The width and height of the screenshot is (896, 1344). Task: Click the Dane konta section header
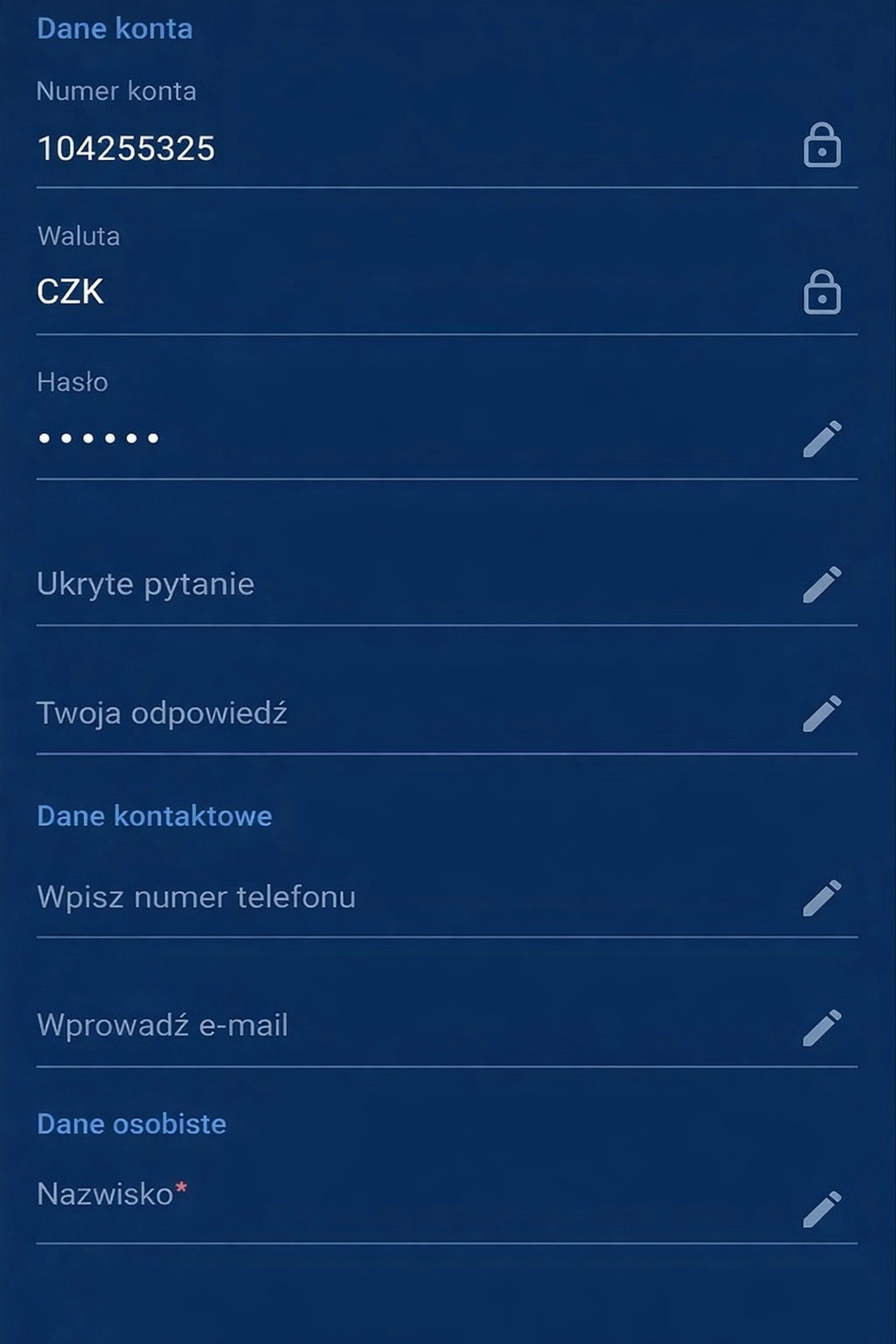coord(115,28)
